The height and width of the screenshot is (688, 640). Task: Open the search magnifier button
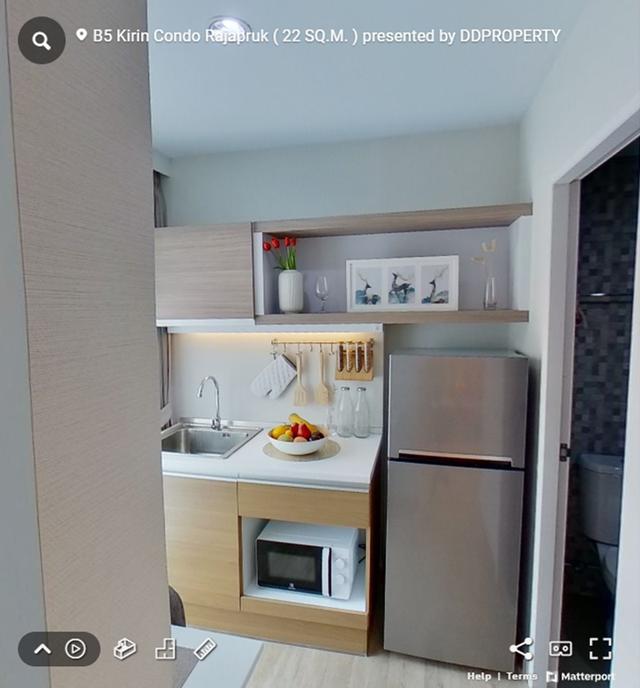[41, 40]
